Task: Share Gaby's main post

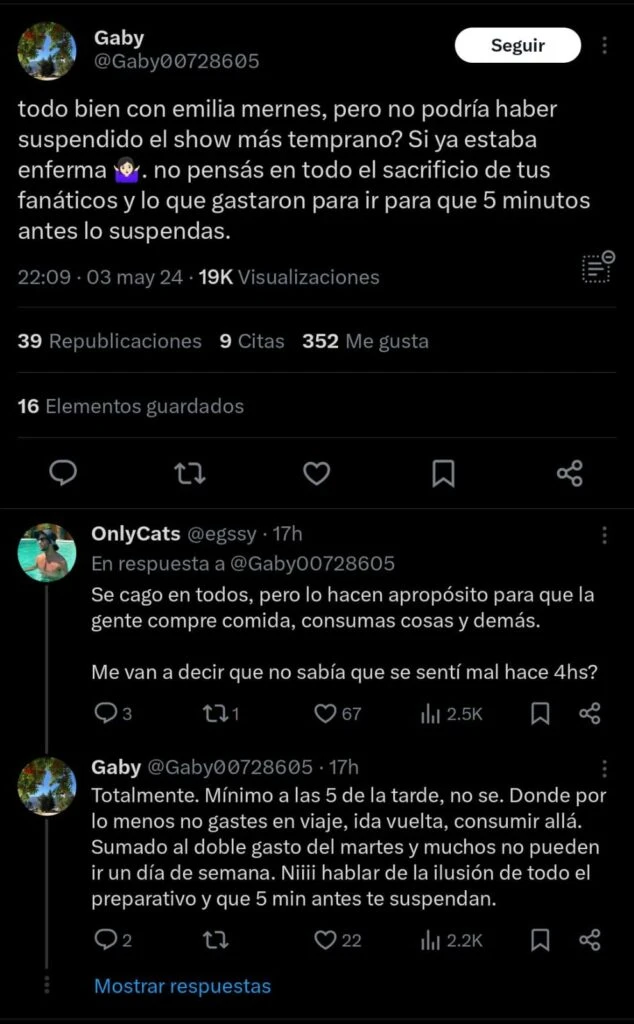Action: [570, 473]
